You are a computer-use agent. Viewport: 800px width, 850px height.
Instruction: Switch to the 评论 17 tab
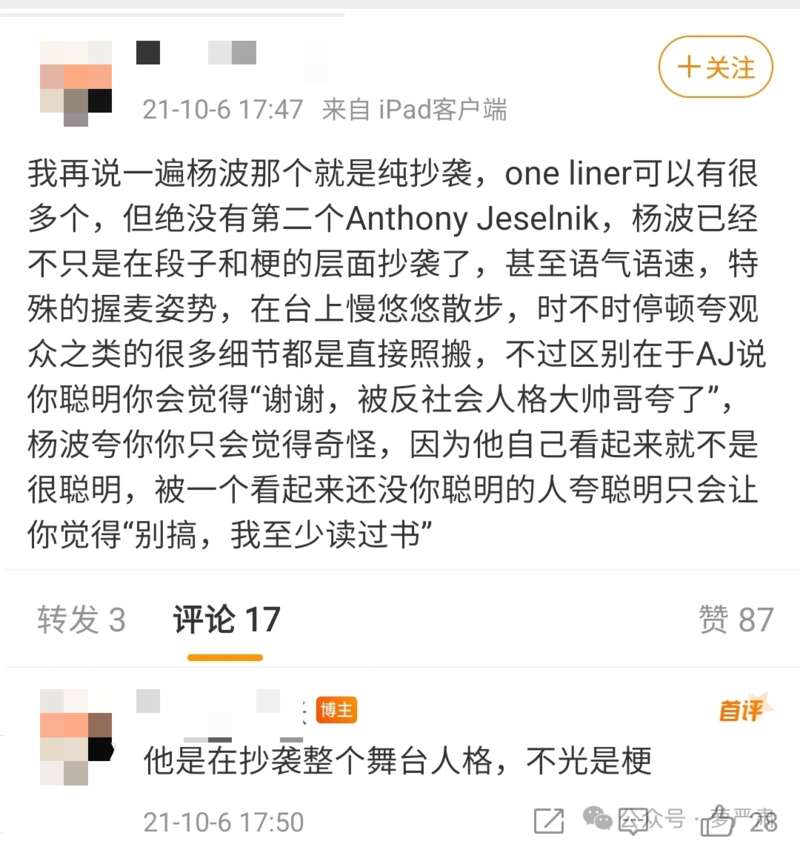(x=226, y=619)
